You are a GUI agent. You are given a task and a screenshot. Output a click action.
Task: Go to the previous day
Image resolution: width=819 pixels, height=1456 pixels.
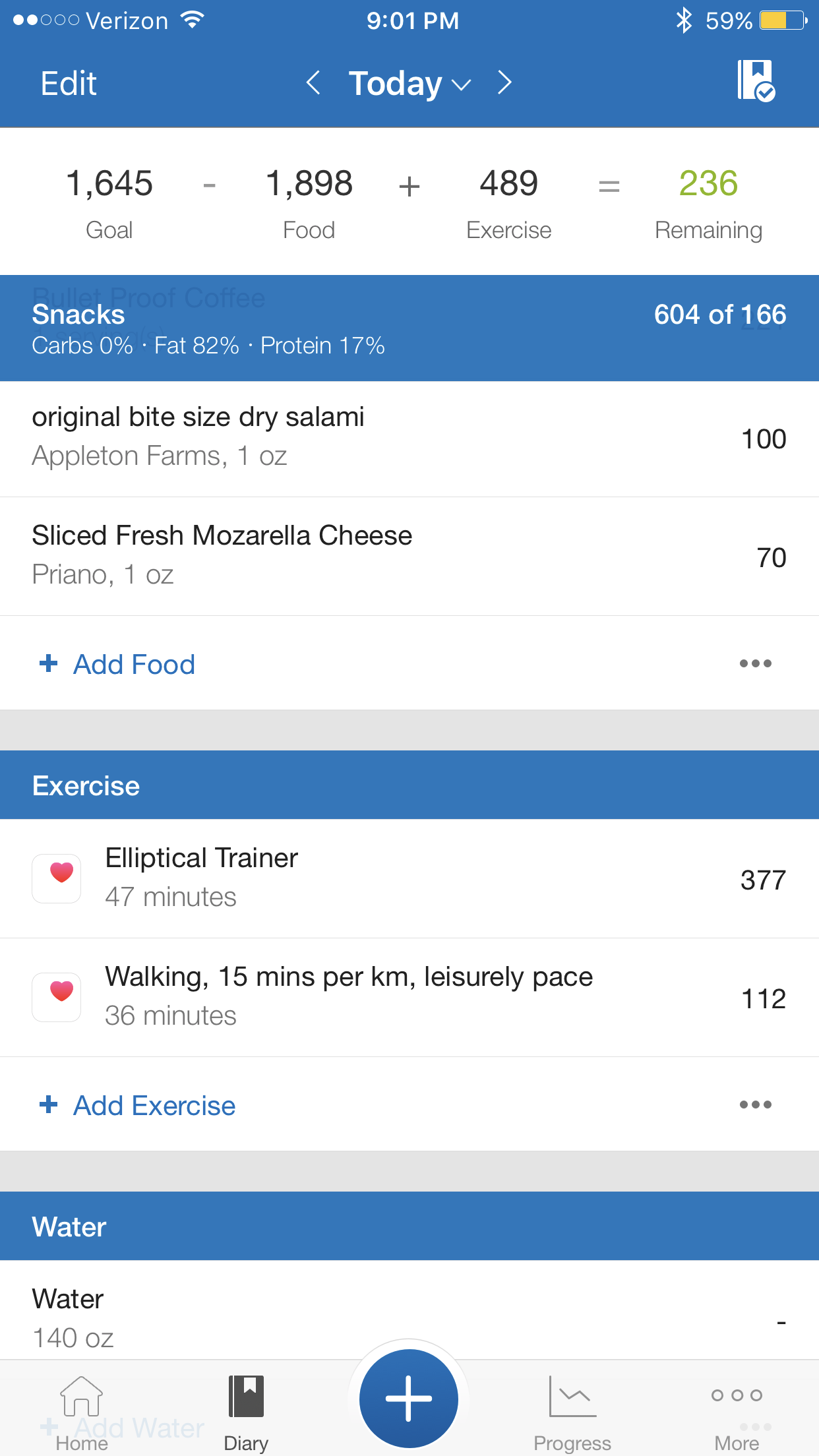pyautogui.click(x=313, y=83)
